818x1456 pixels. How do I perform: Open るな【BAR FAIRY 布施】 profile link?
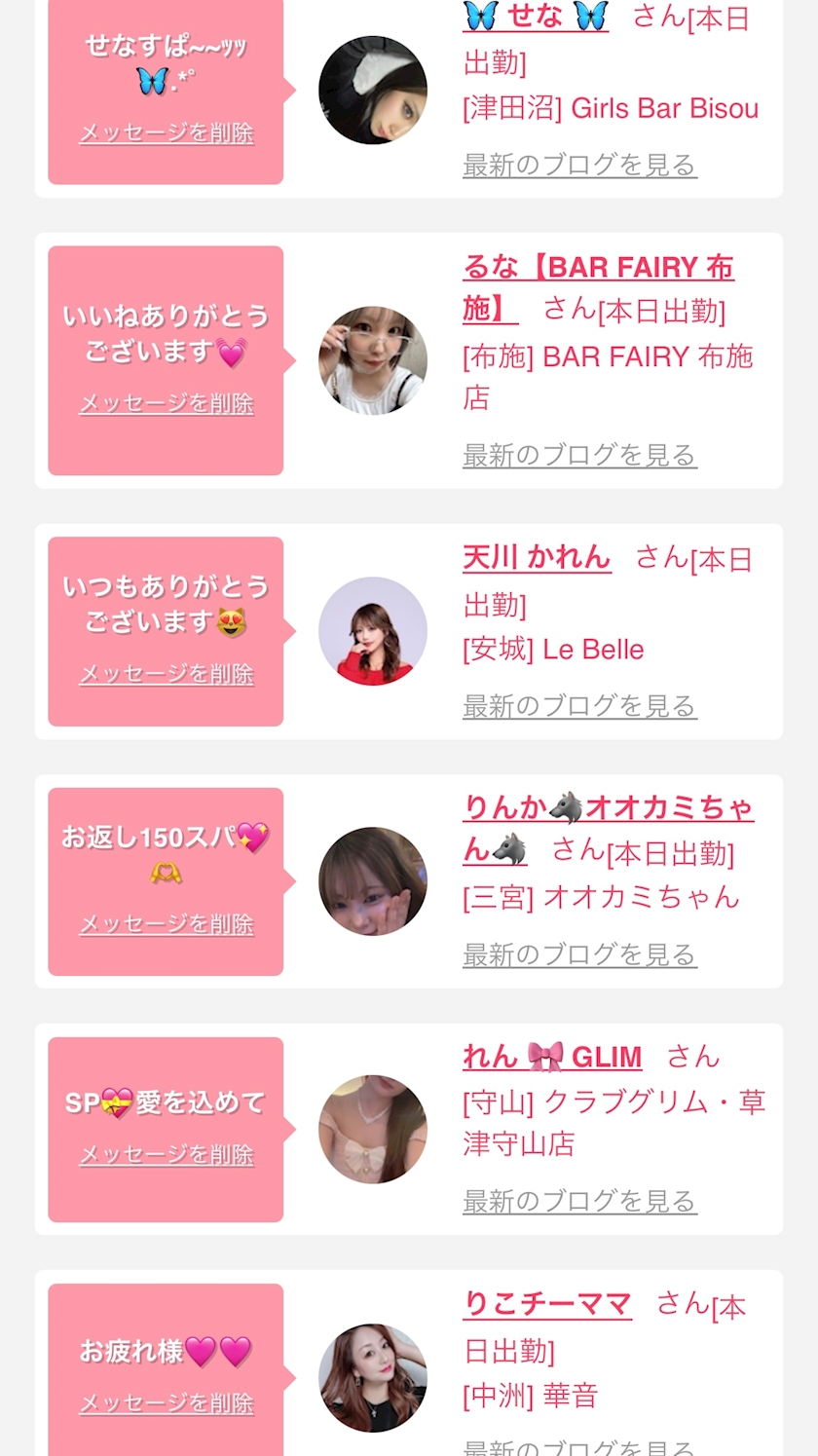tap(598, 268)
